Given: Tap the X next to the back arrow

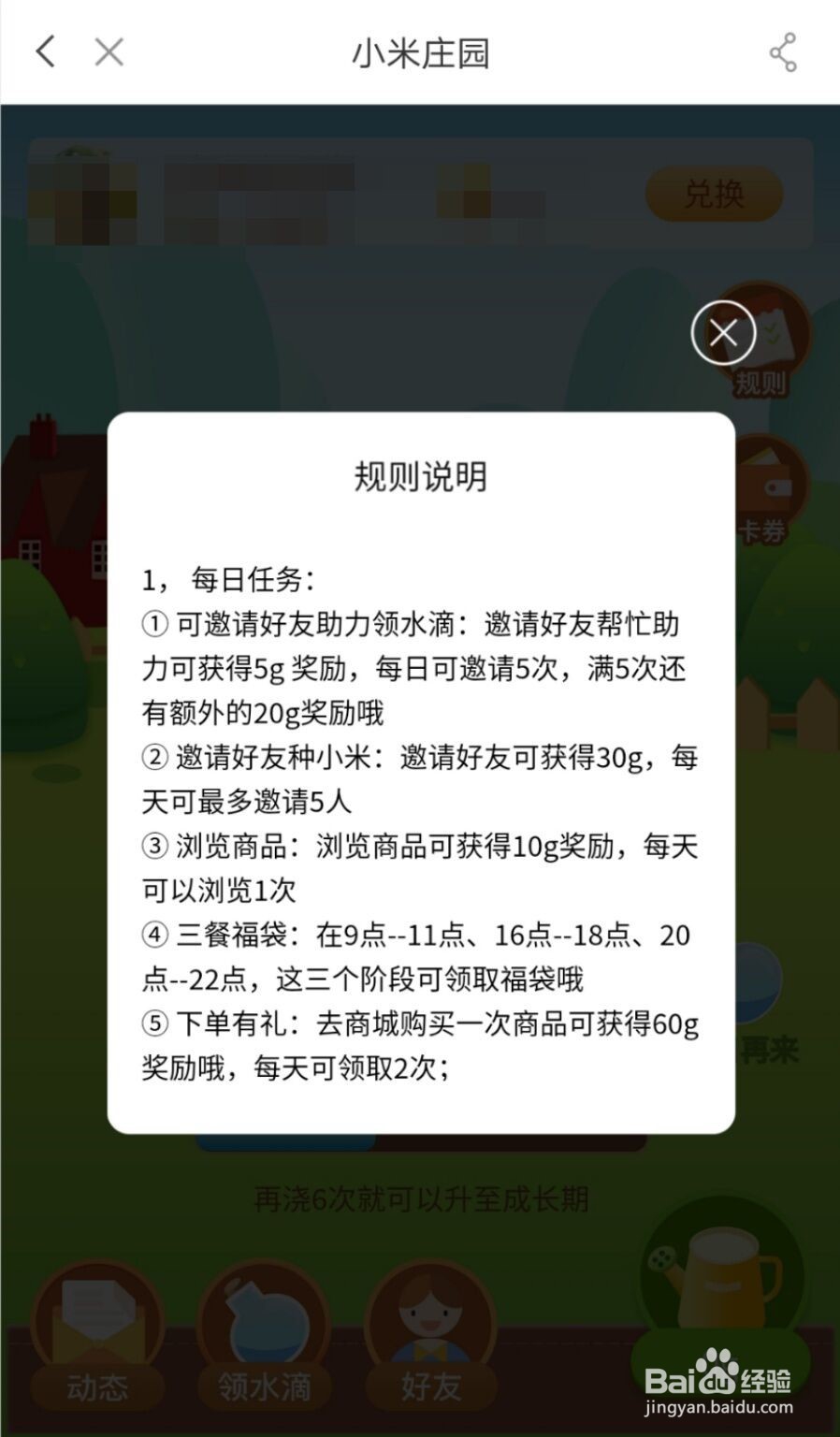Looking at the screenshot, I should (x=108, y=51).
